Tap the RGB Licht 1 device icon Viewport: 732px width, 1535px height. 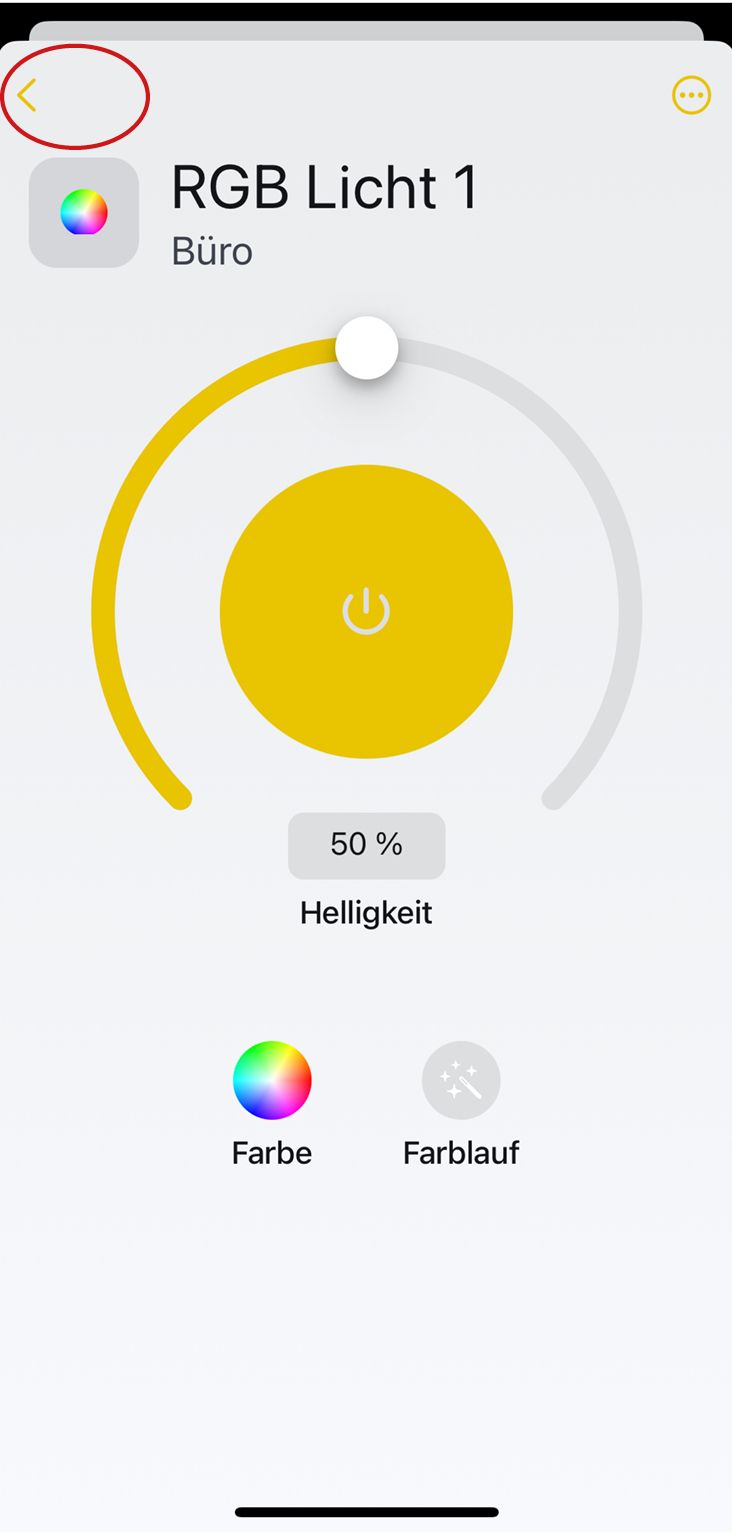pos(84,212)
